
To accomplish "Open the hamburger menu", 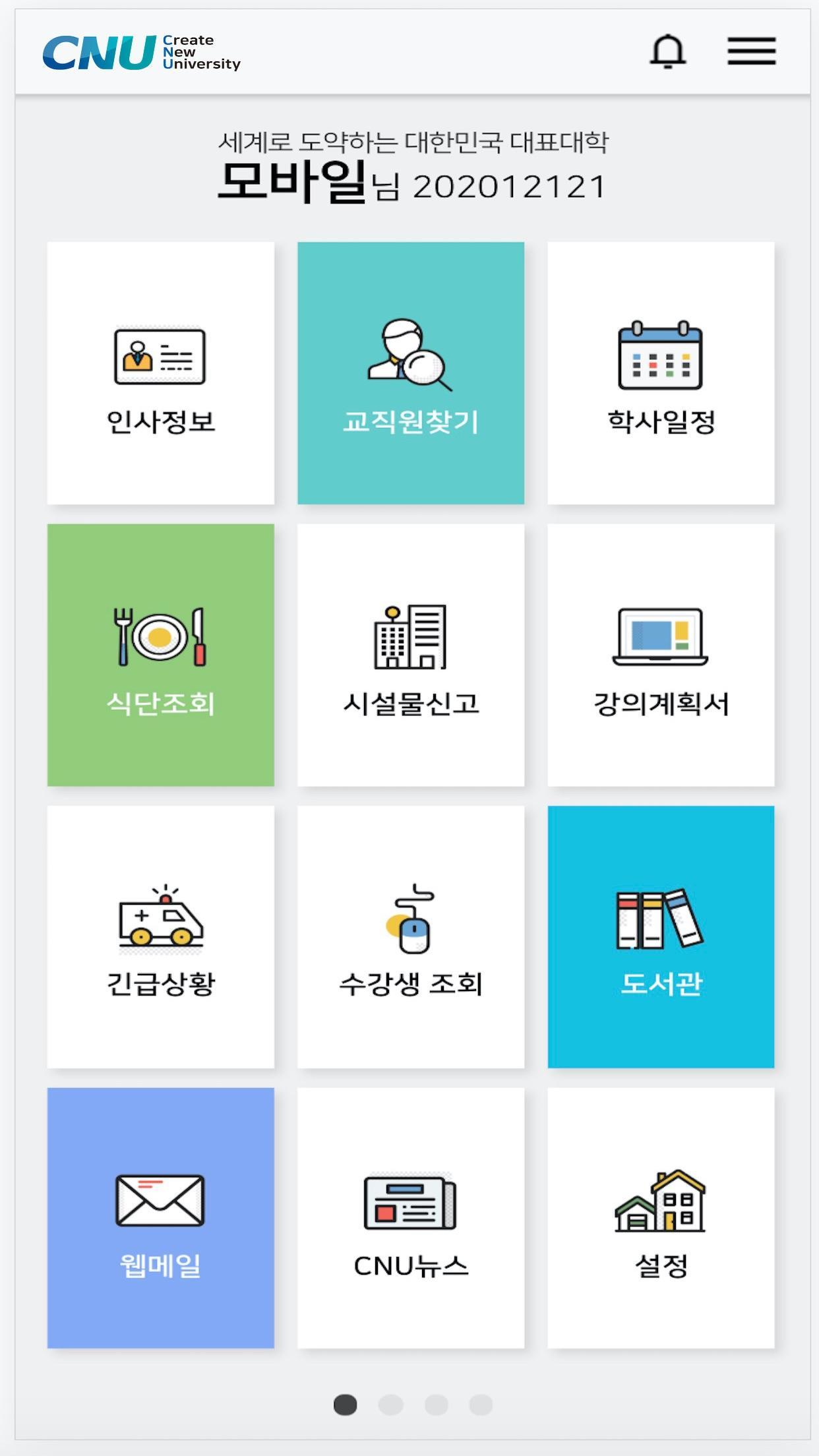I will [752, 51].
